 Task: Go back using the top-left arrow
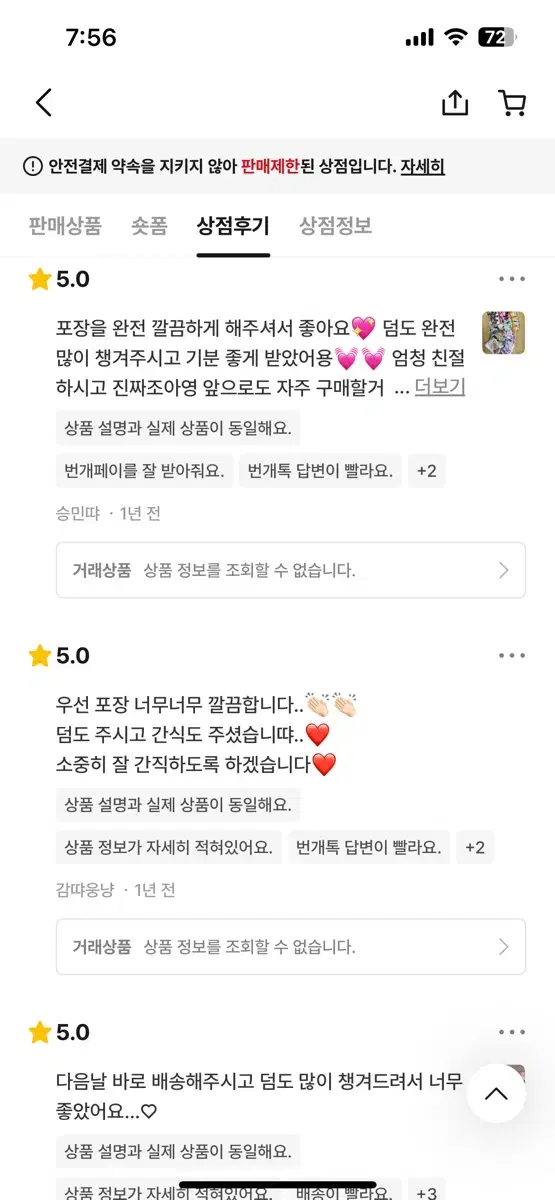click(x=44, y=102)
